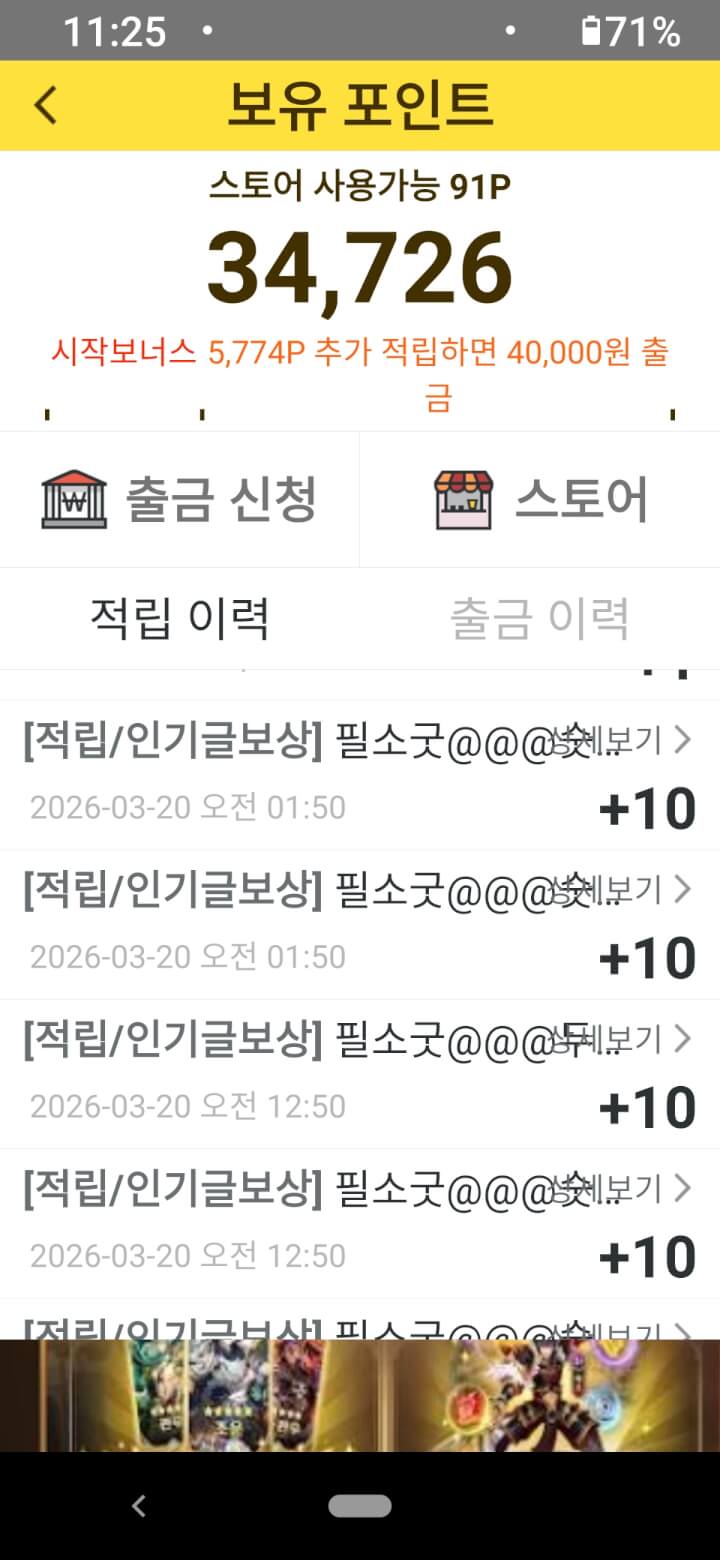This screenshot has width=720, height=1560.
Task: Open the 스토어 point store
Action: point(540,499)
